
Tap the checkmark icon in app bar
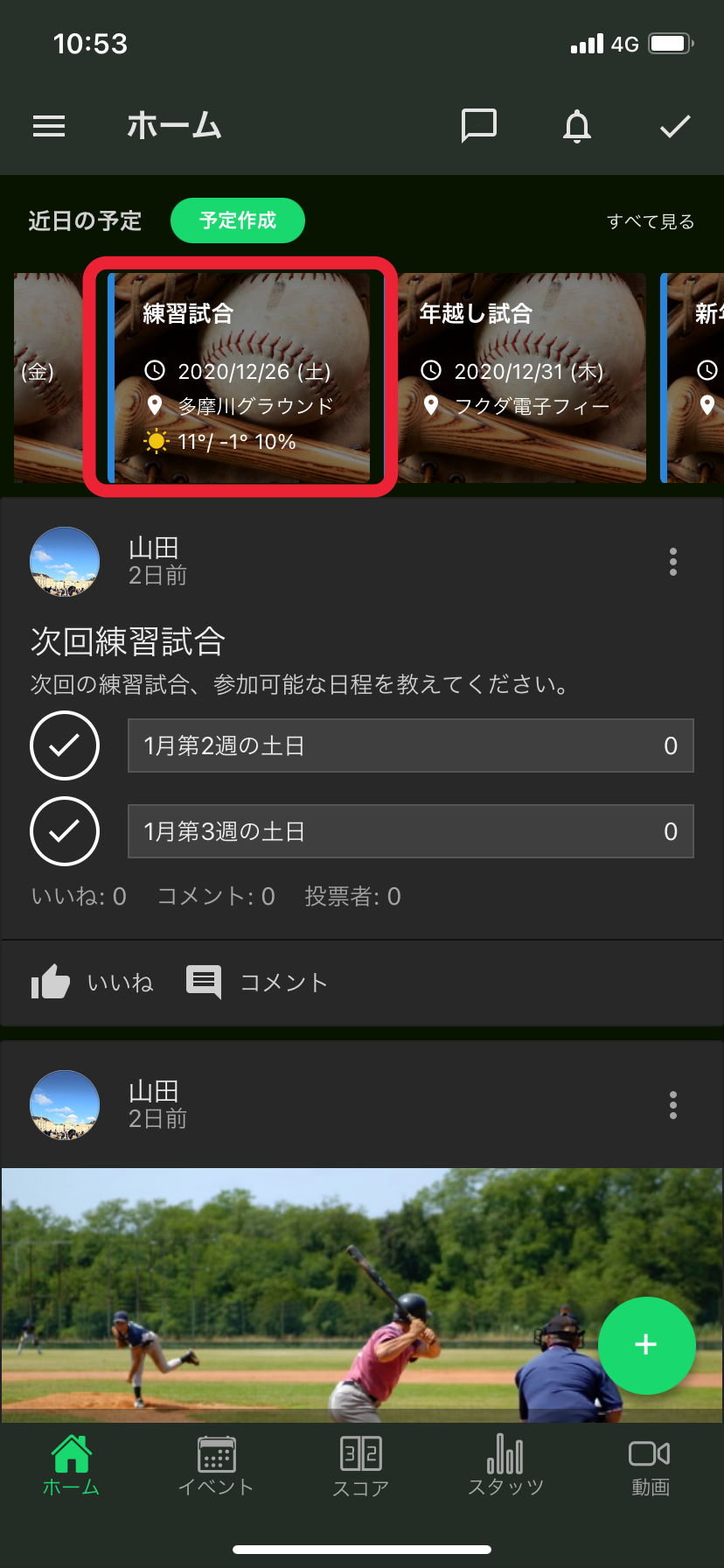tap(675, 127)
